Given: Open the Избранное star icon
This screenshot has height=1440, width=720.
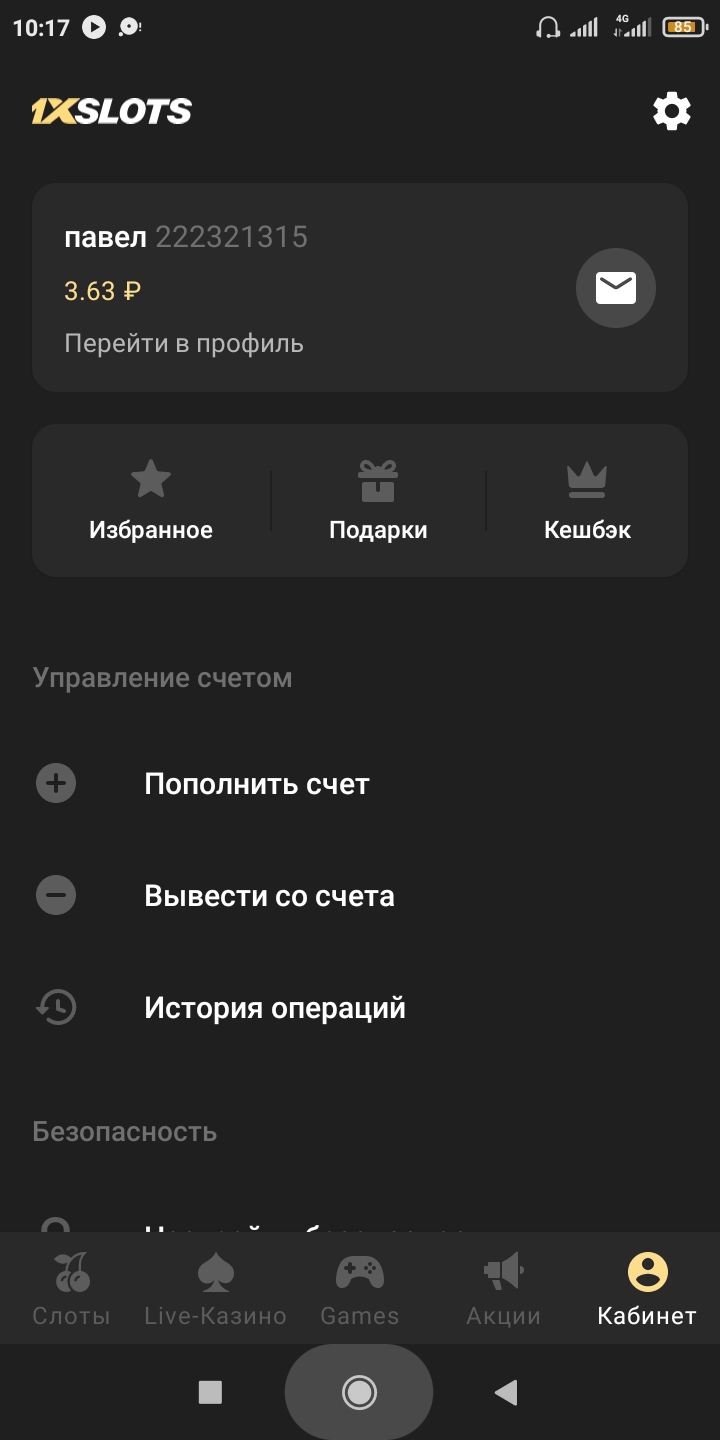Looking at the screenshot, I should [x=151, y=478].
